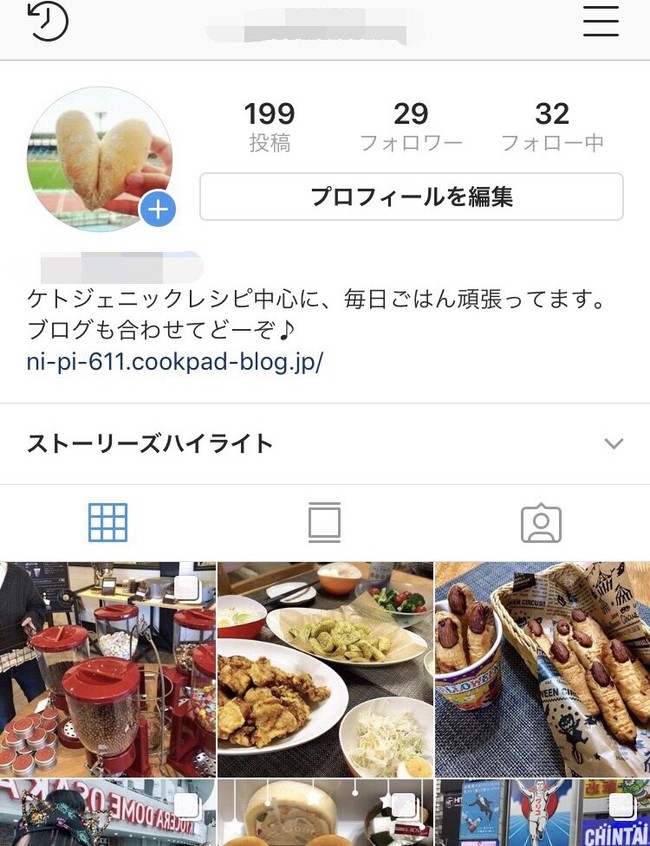Open the ni-pi-611.cookpad-blog.jp link
This screenshot has height=846, width=650.
tap(175, 361)
